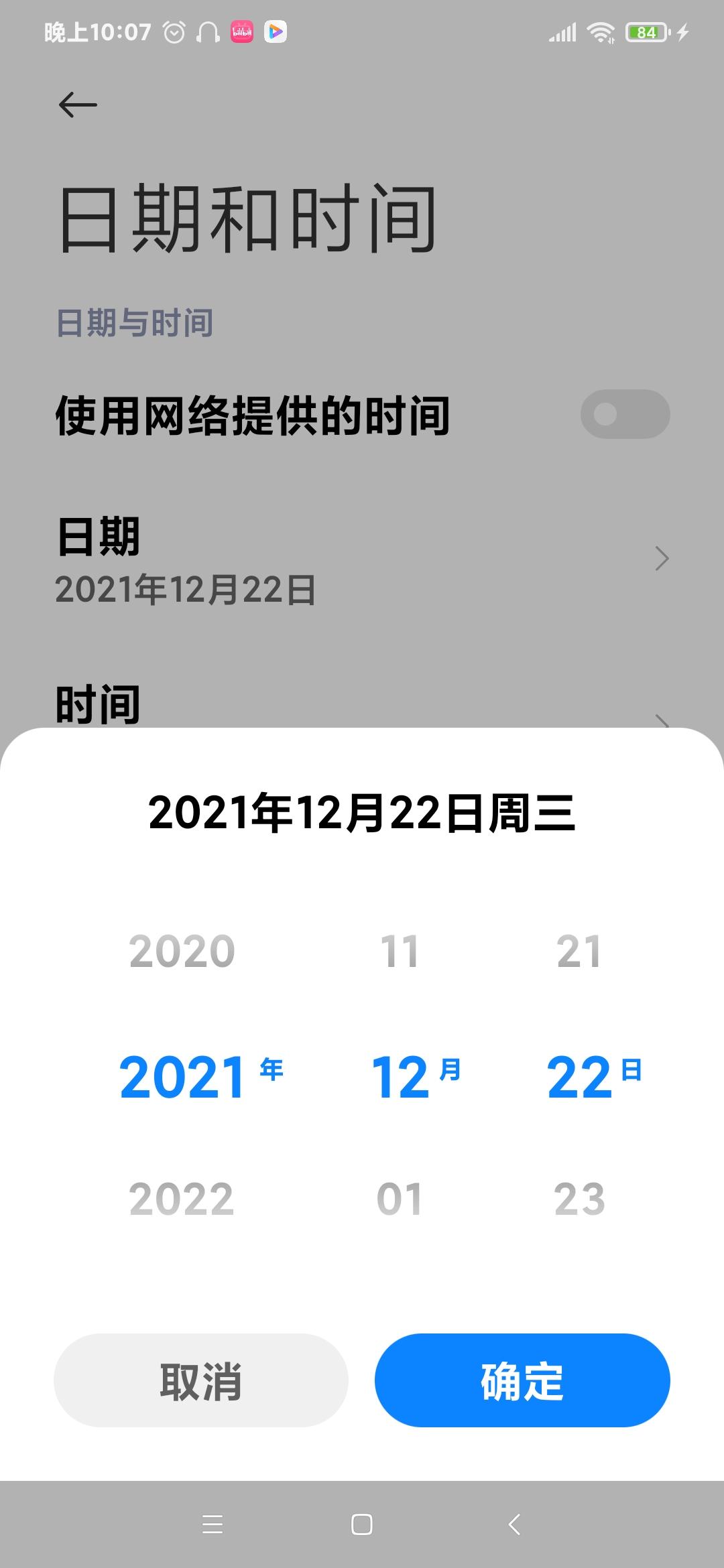
Task: Choose month 11 in the picker
Action: click(400, 951)
